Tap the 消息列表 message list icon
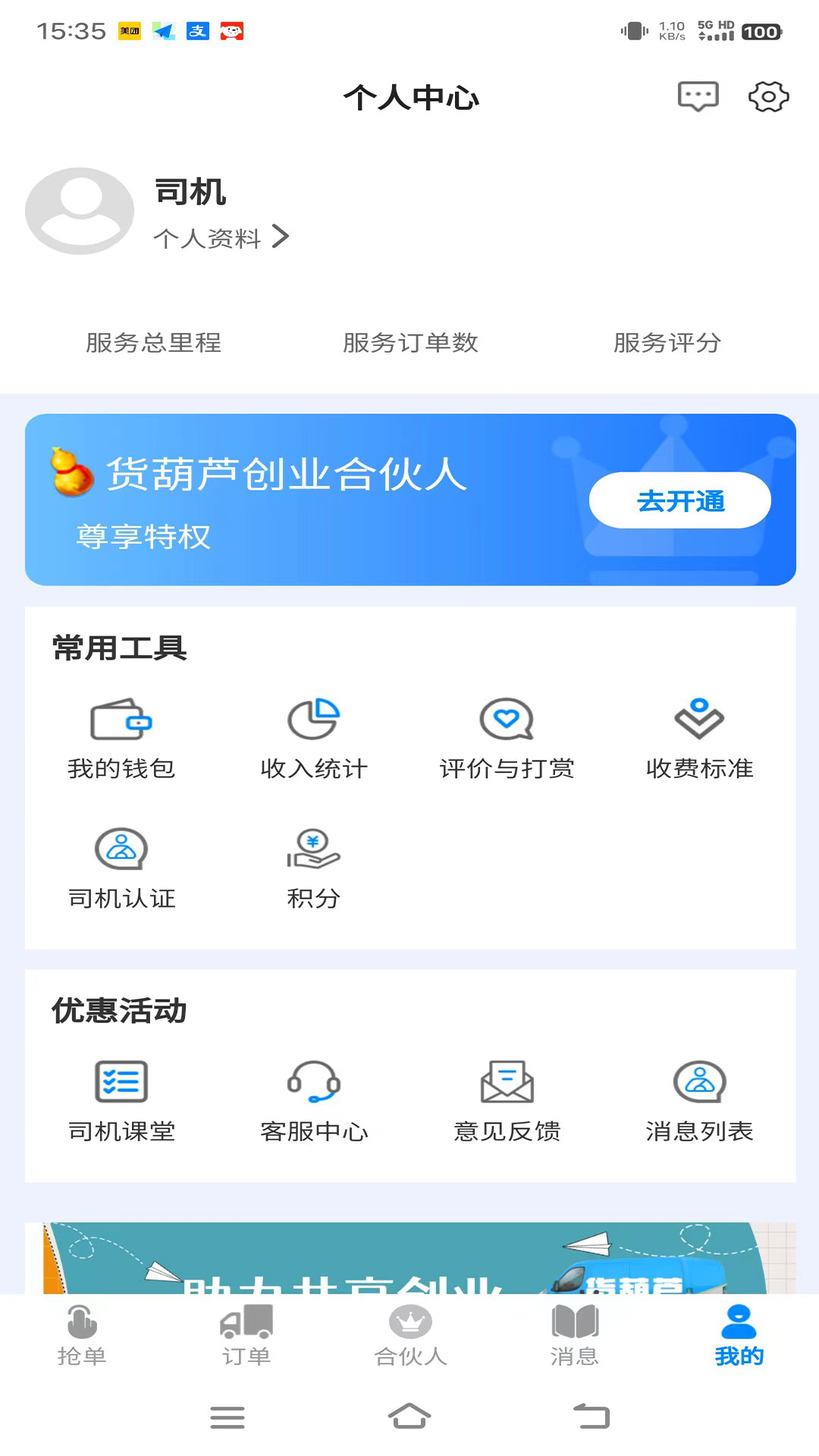819x1456 pixels. [x=698, y=1083]
